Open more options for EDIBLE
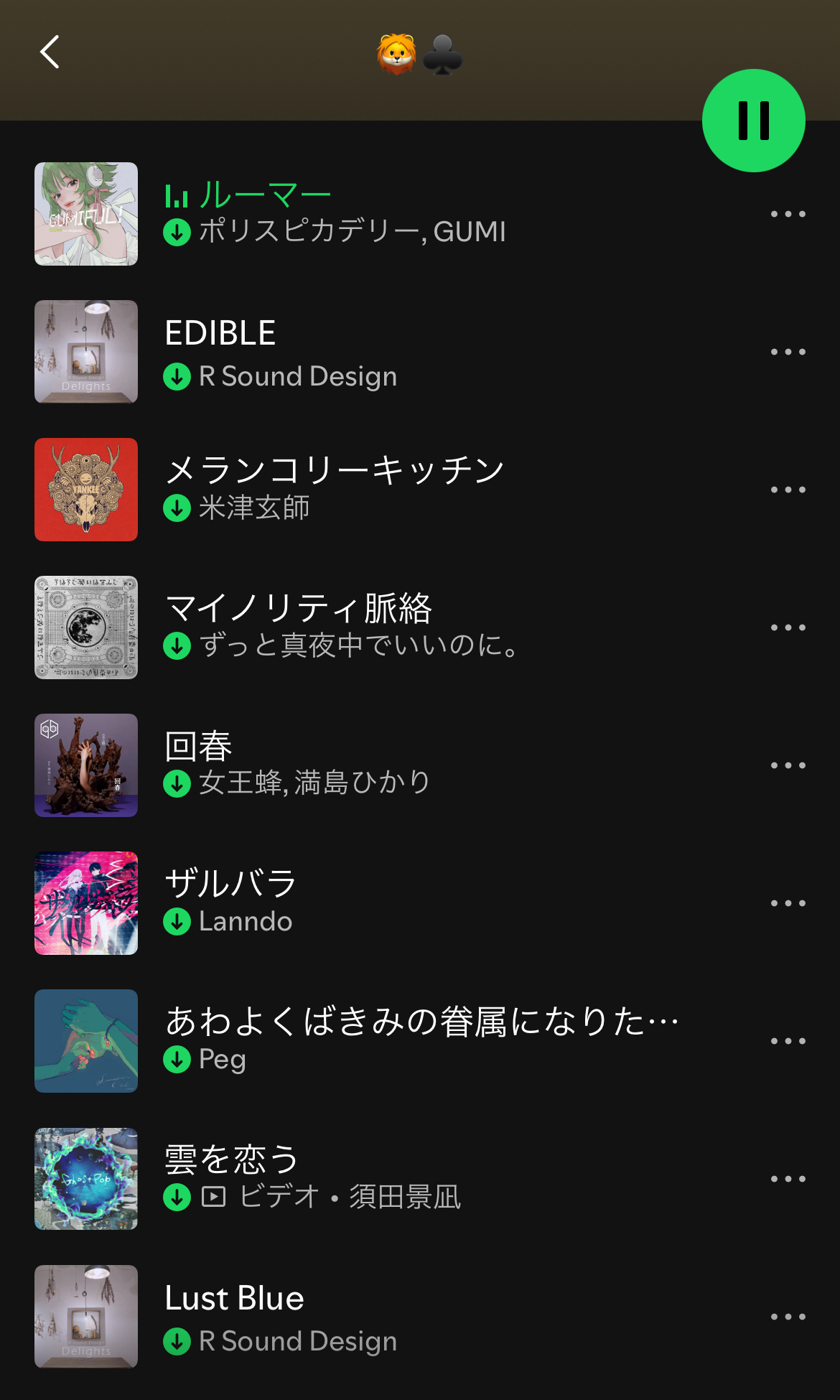The image size is (840, 1400). point(788,352)
